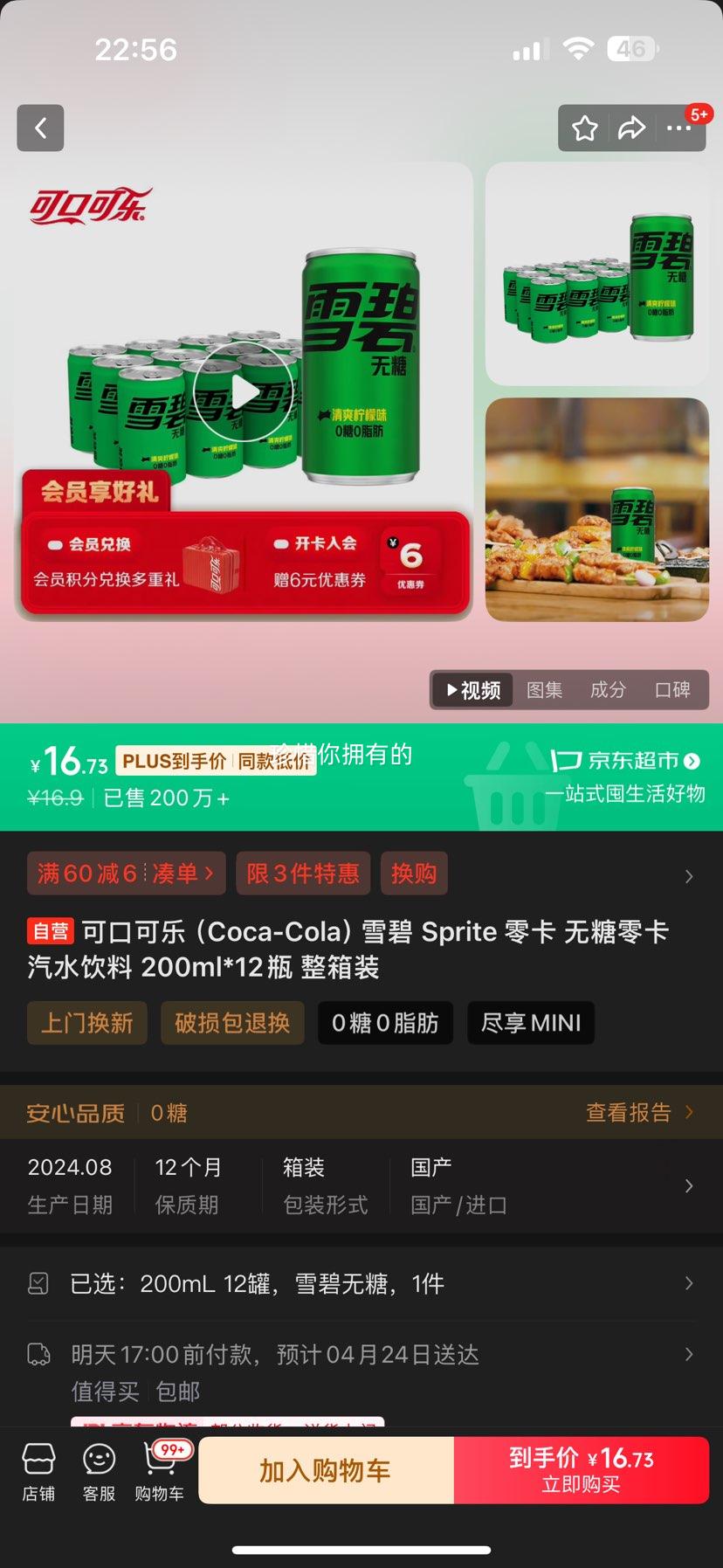
Task: Play the Sprite product video
Action: tap(244, 391)
